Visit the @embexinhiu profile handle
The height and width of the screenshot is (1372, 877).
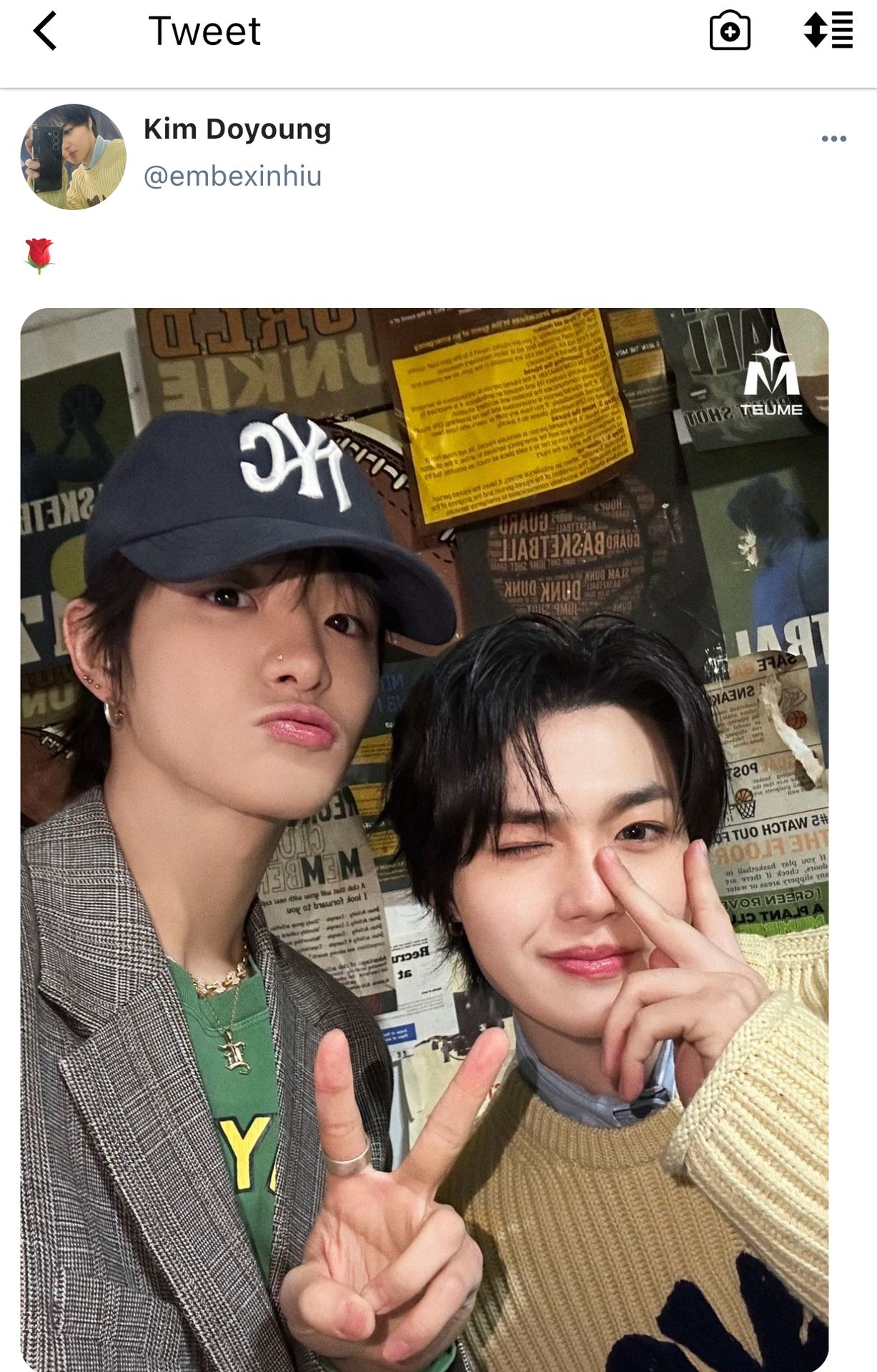click(232, 176)
